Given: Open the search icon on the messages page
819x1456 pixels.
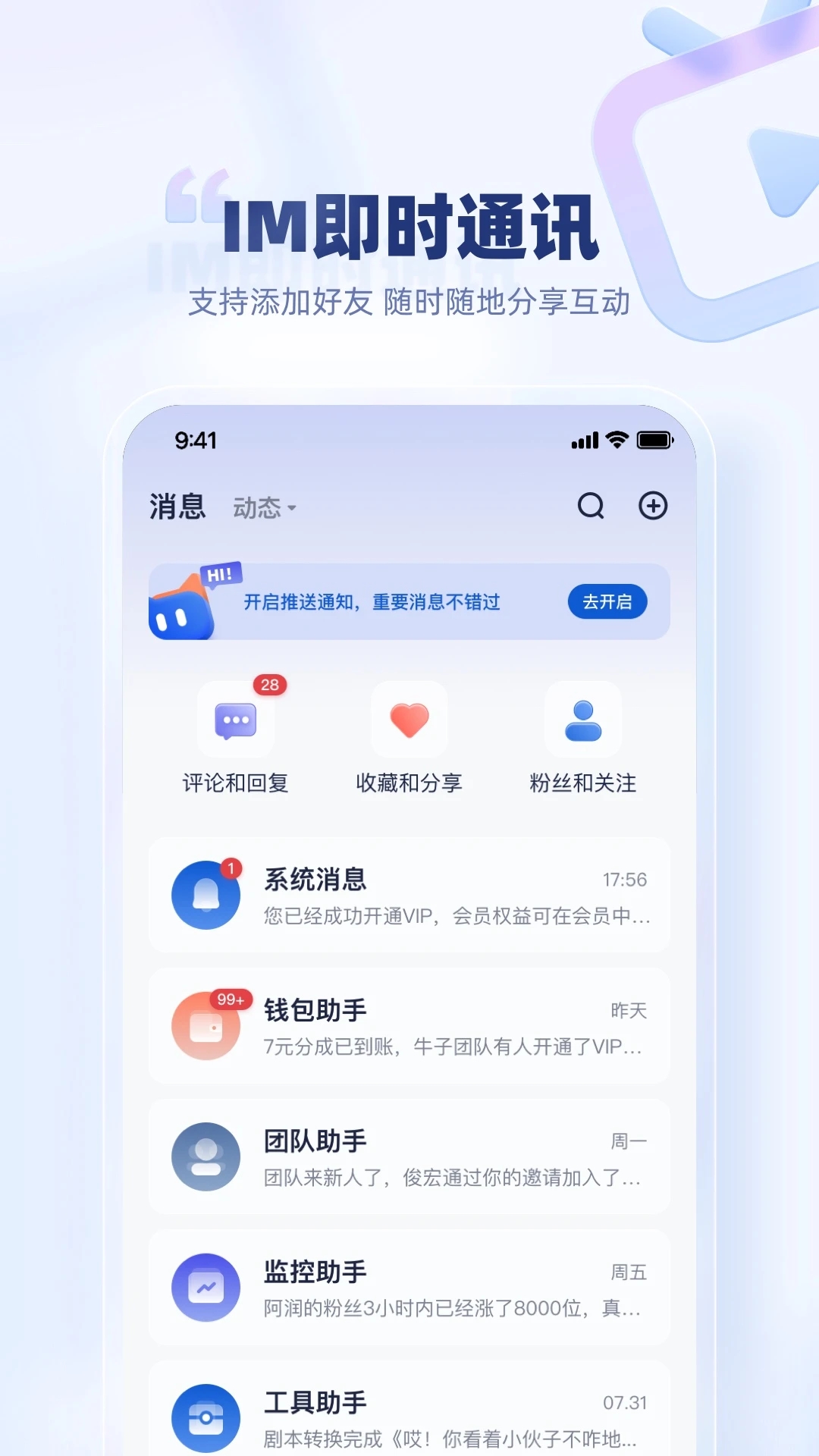Looking at the screenshot, I should [x=591, y=506].
